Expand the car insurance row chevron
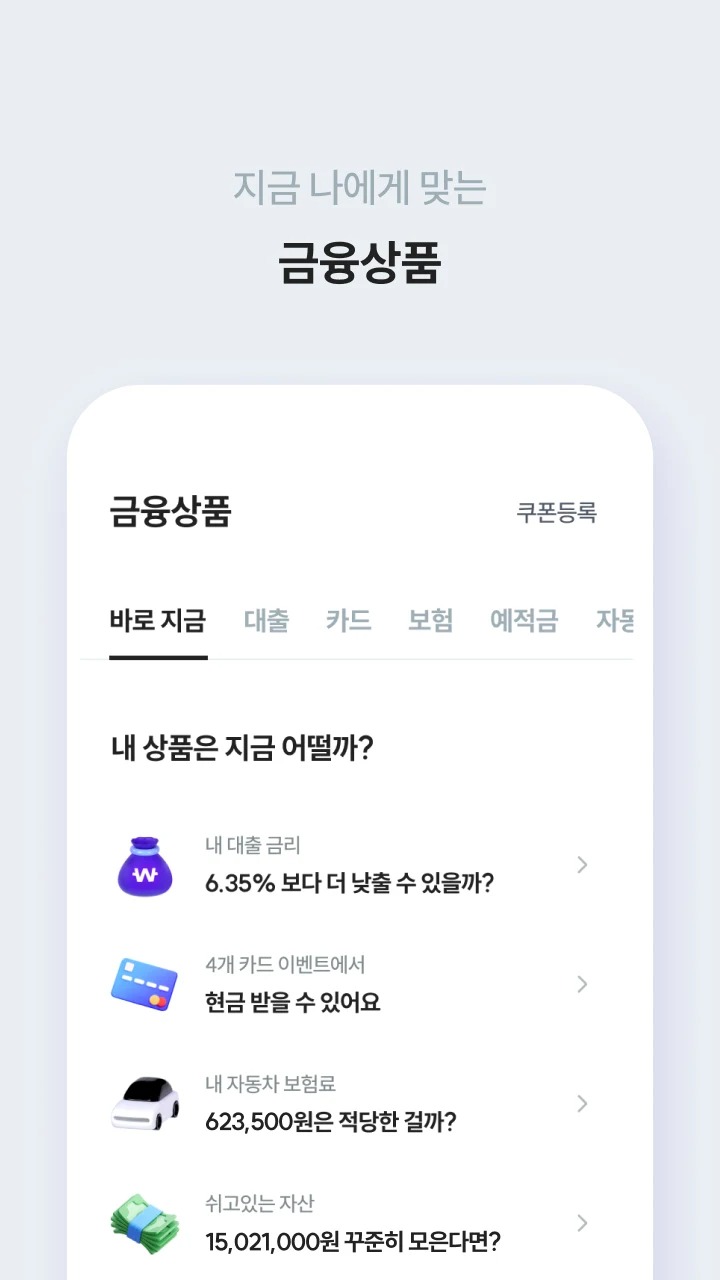720x1280 pixels. coord(581,1103)
